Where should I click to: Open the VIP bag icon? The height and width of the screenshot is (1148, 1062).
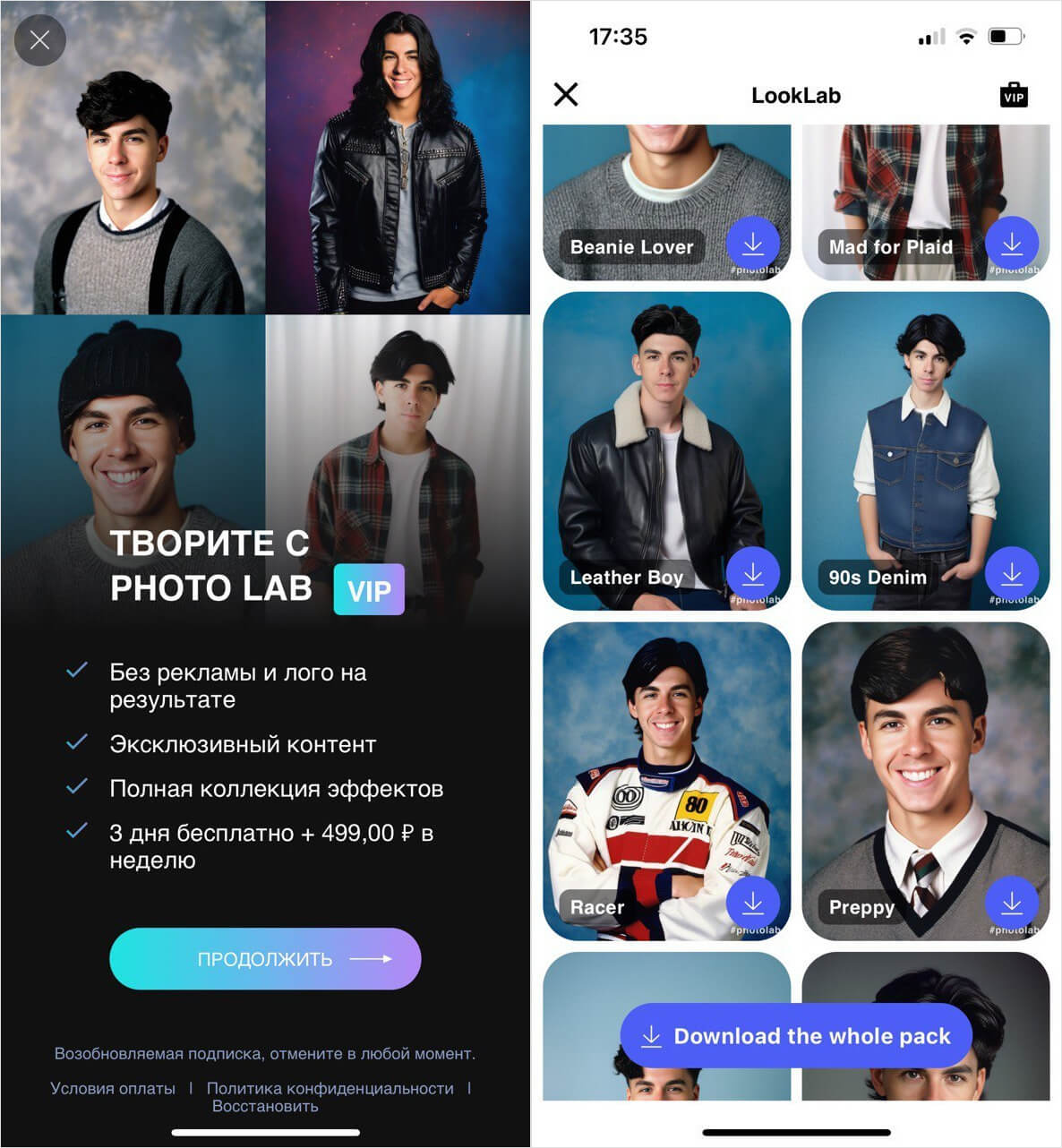coord(1014,95)
